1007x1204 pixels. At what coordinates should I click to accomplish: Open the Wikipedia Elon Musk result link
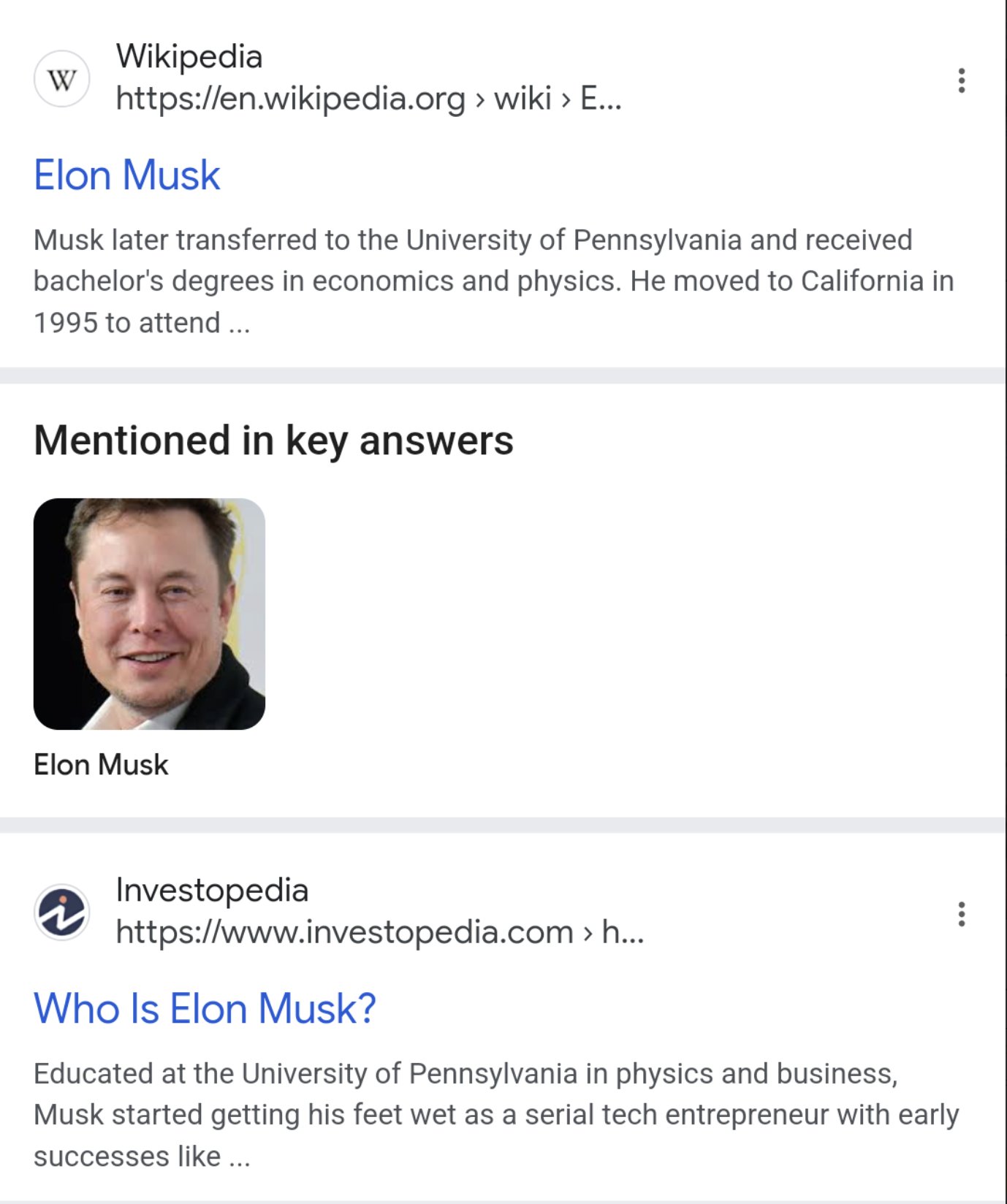coord(126,175)
